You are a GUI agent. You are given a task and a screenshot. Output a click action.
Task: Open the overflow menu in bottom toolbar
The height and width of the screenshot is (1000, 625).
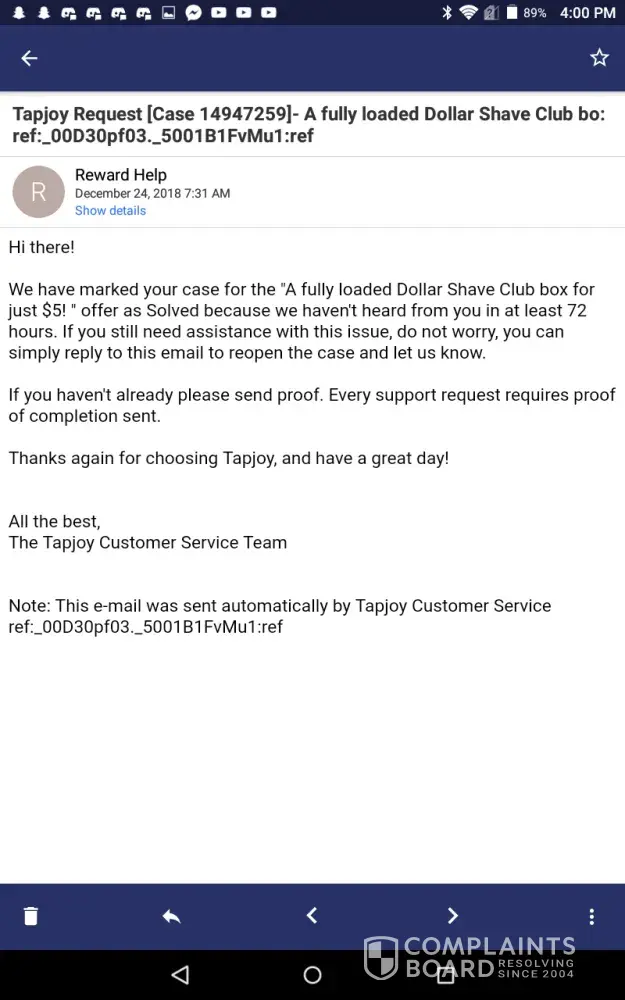(x=592, y=916)
